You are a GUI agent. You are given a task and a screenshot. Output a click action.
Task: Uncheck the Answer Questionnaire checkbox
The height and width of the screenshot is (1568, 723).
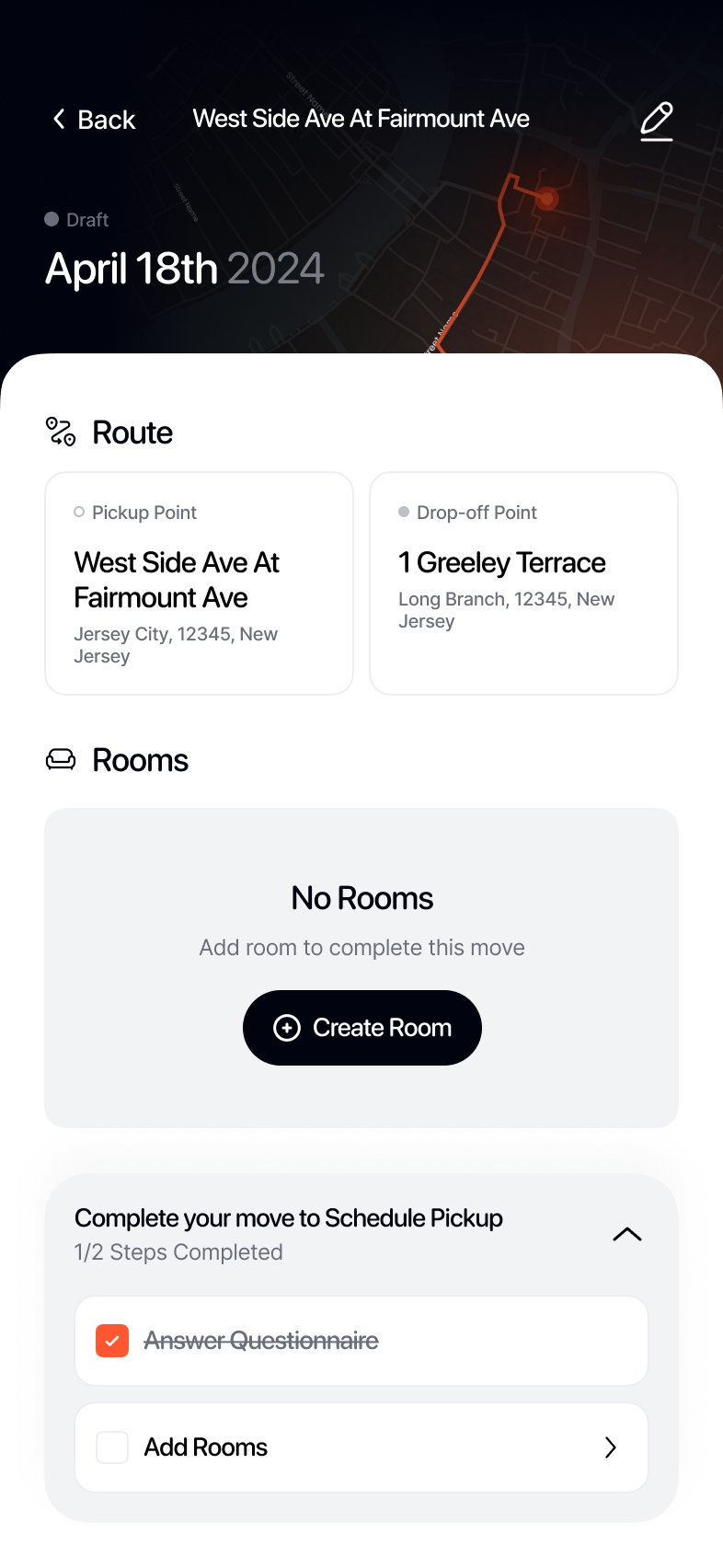112,1341
